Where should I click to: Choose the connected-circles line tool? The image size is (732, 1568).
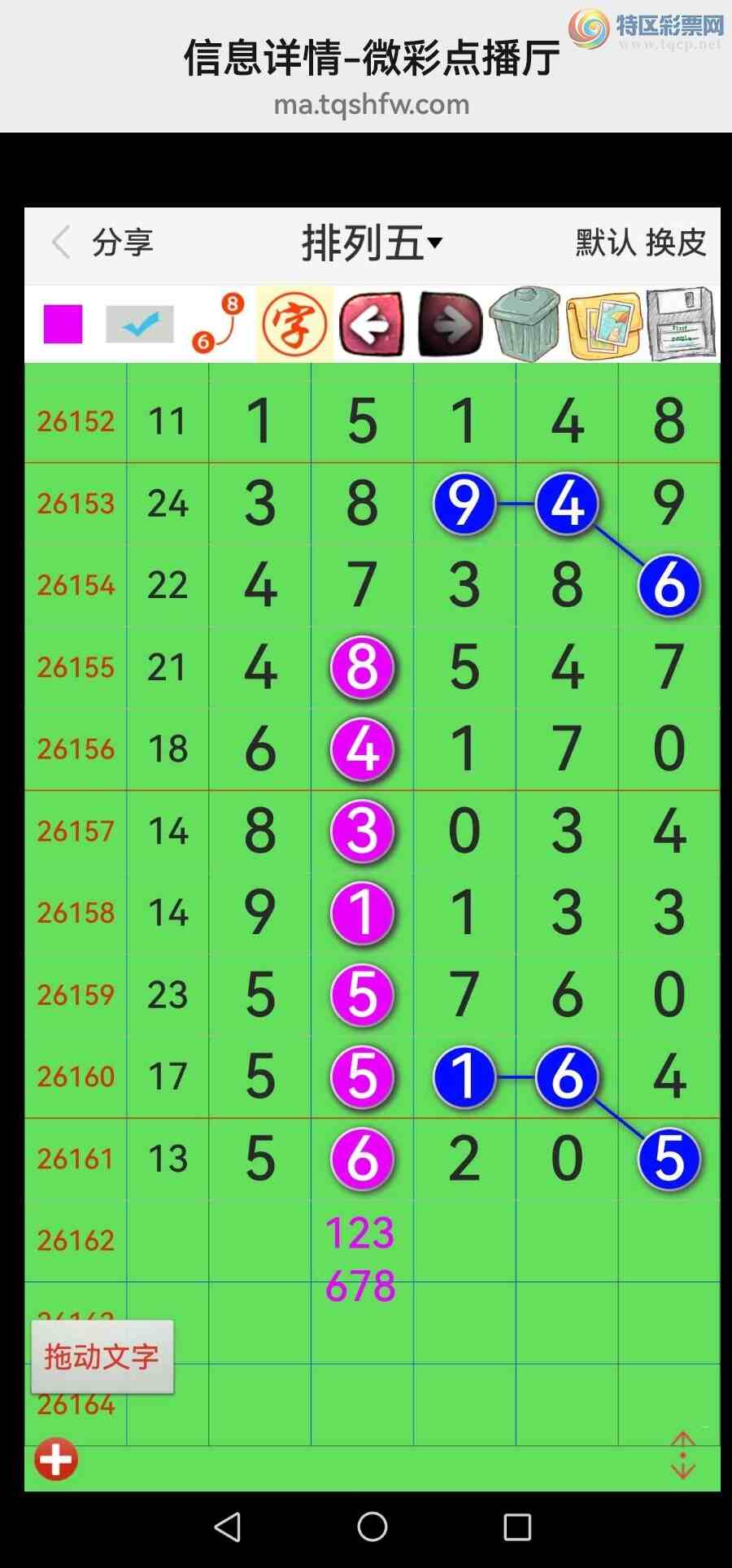point(218,323)
